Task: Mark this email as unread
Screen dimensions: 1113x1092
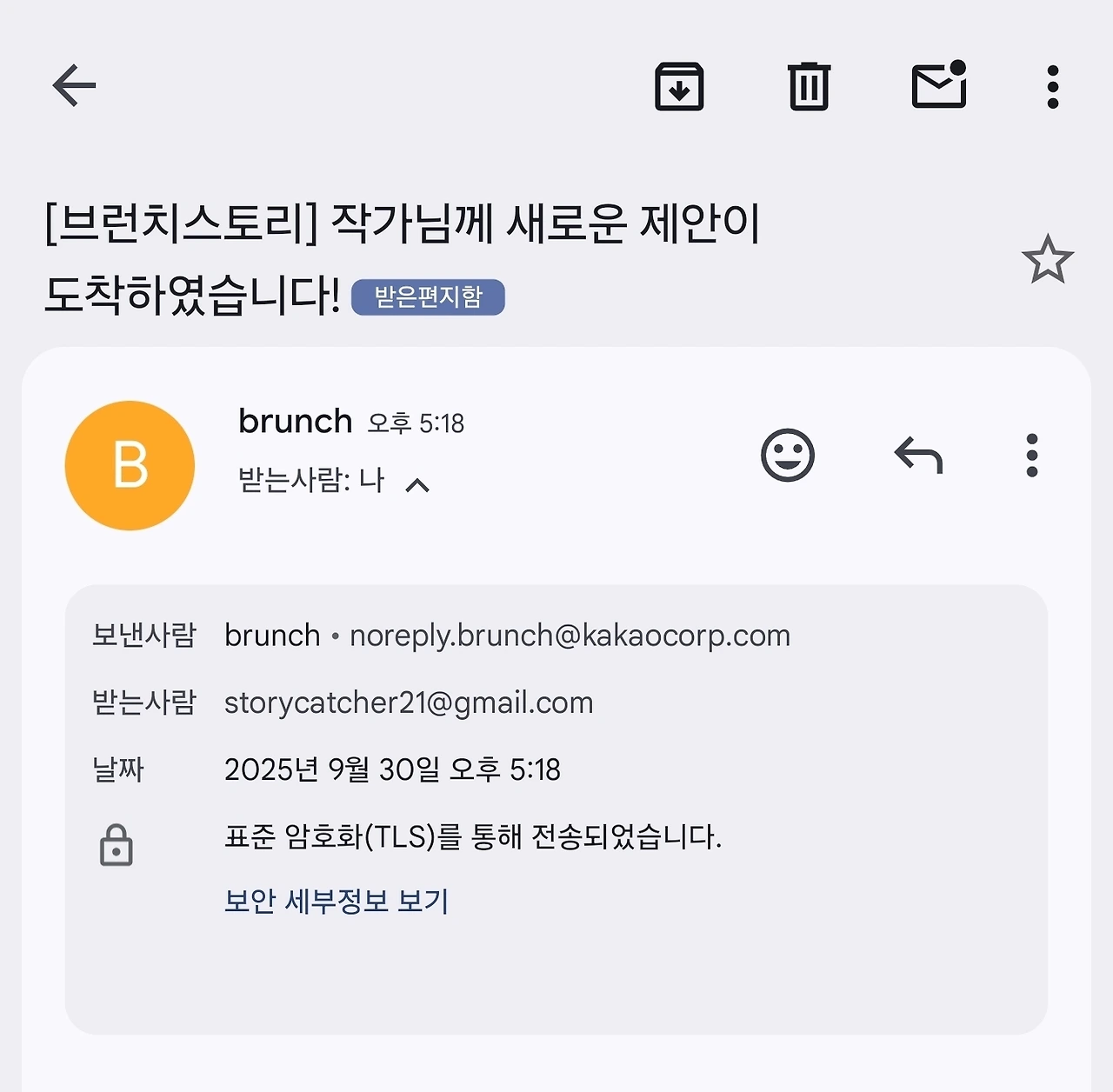Action: click(x=939, y=84)
